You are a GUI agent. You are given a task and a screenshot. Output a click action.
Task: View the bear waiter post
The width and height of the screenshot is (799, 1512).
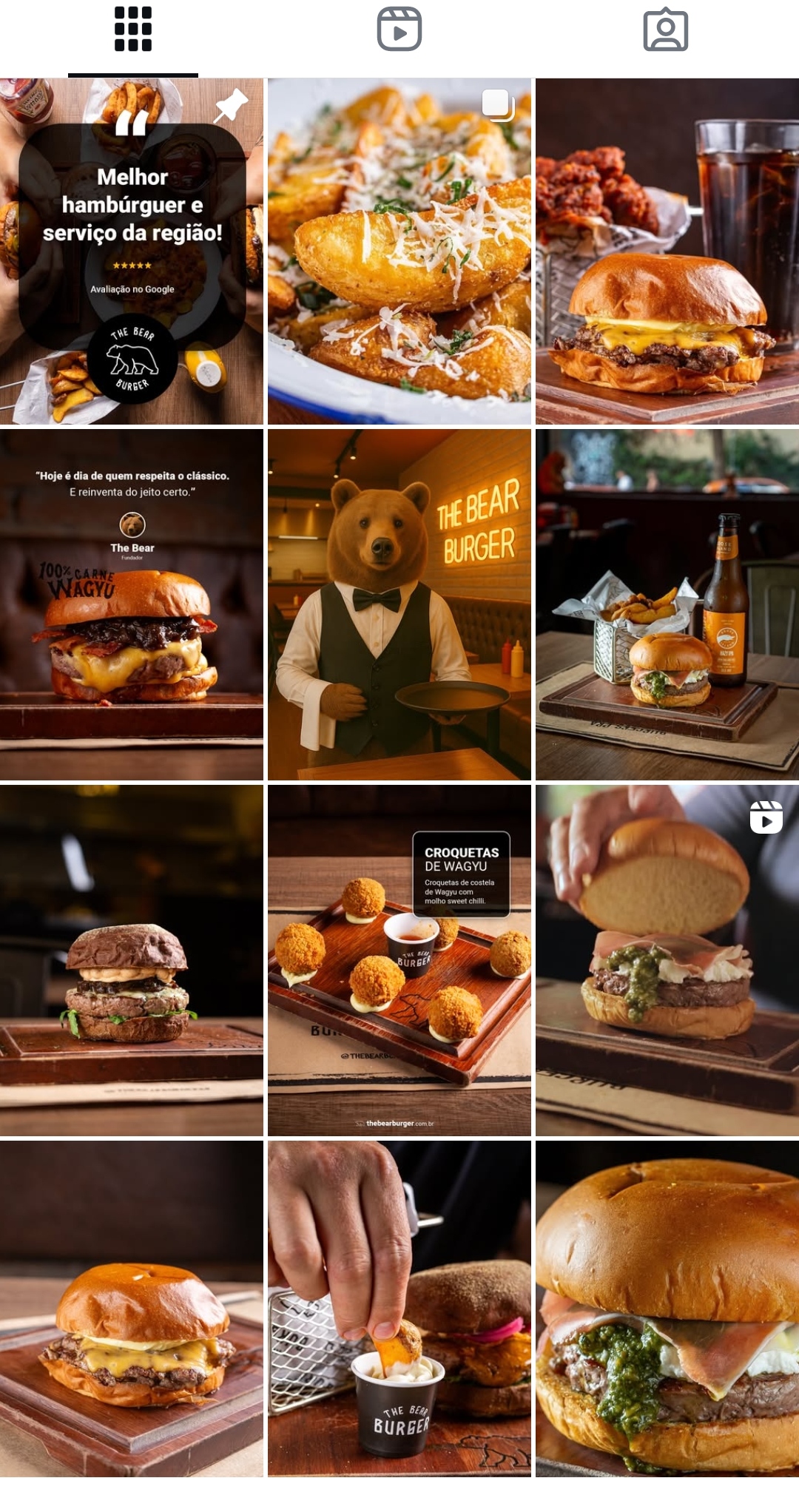pos(399,604)
